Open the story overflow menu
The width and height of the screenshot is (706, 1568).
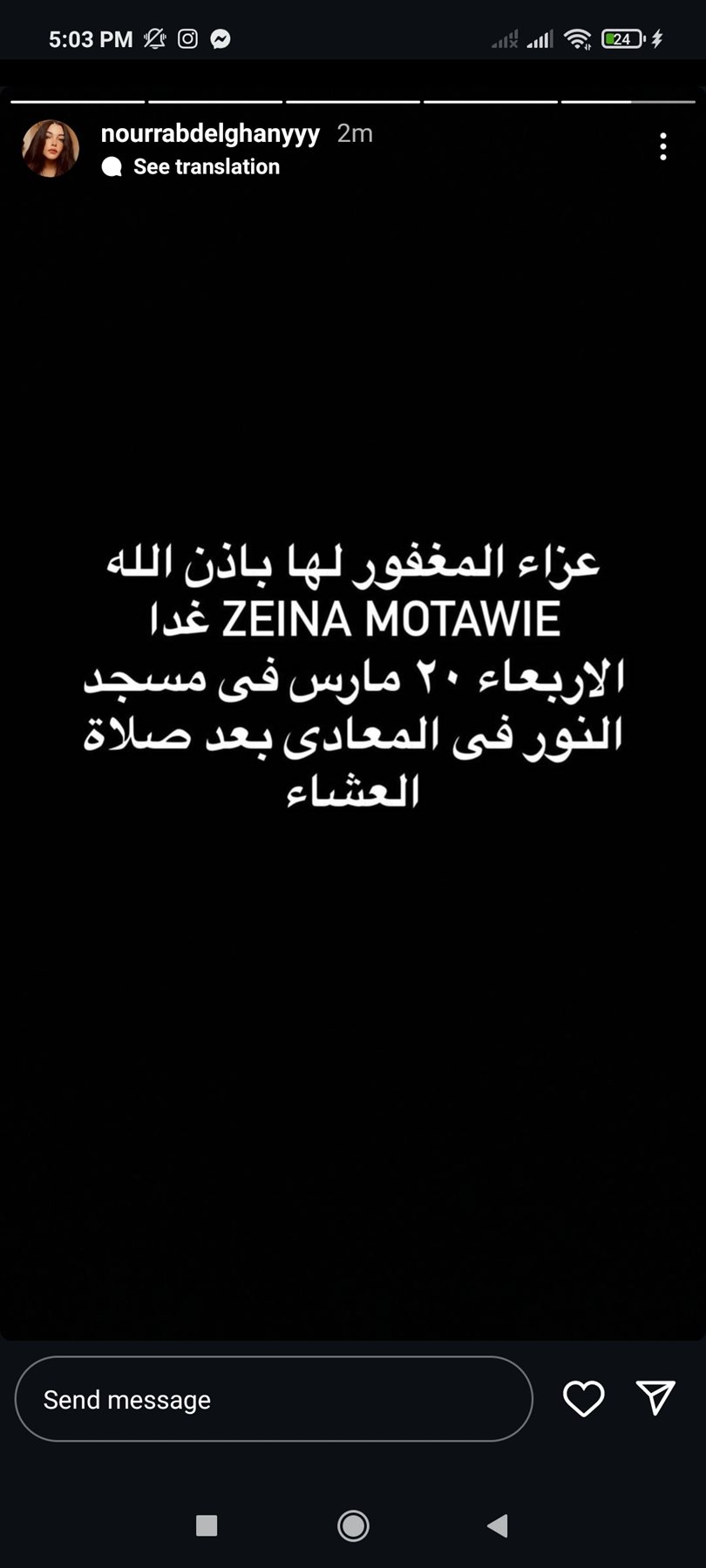[x=663, y=146]
